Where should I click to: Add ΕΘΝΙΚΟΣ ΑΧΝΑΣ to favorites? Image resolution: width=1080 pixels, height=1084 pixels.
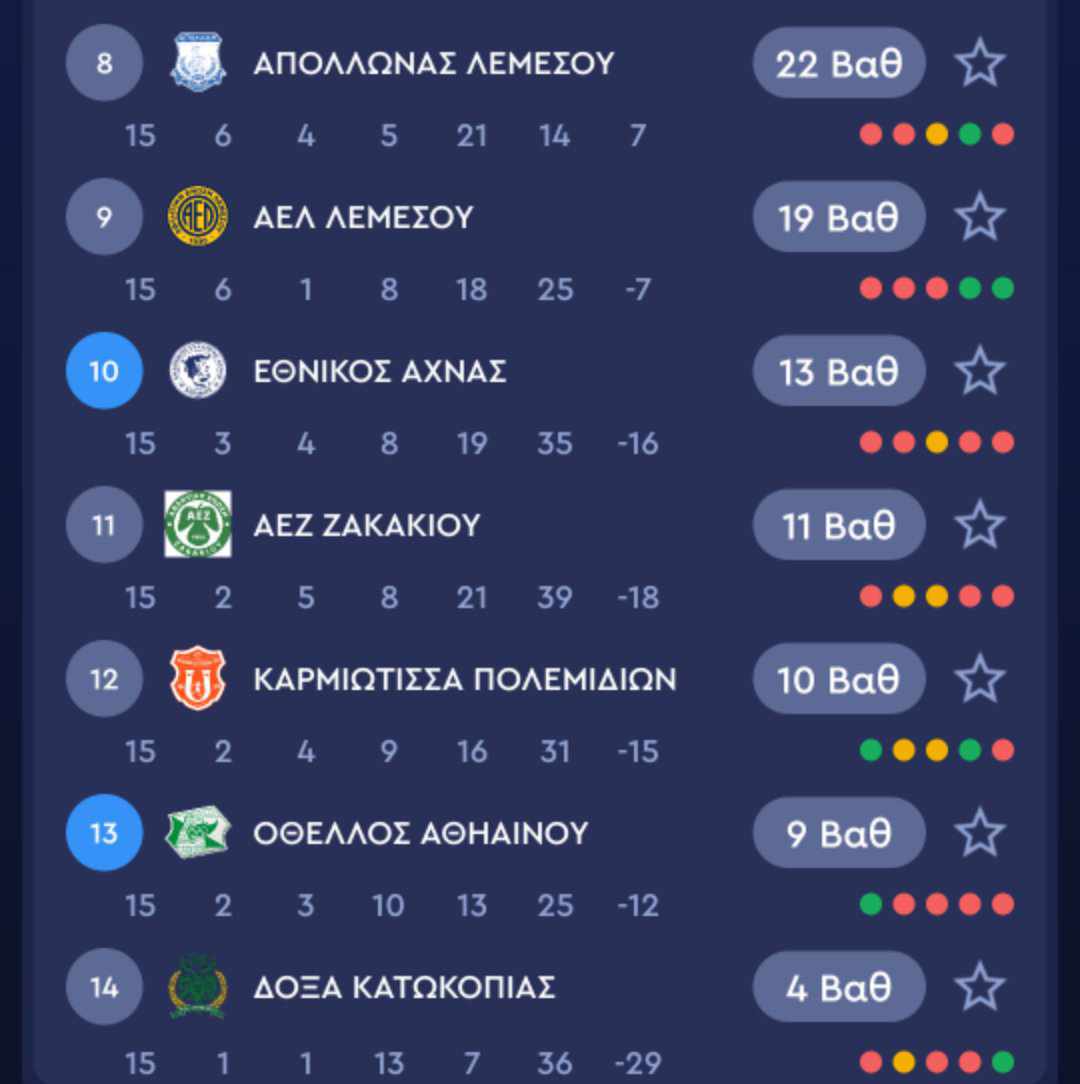click(x=979, y=372)
